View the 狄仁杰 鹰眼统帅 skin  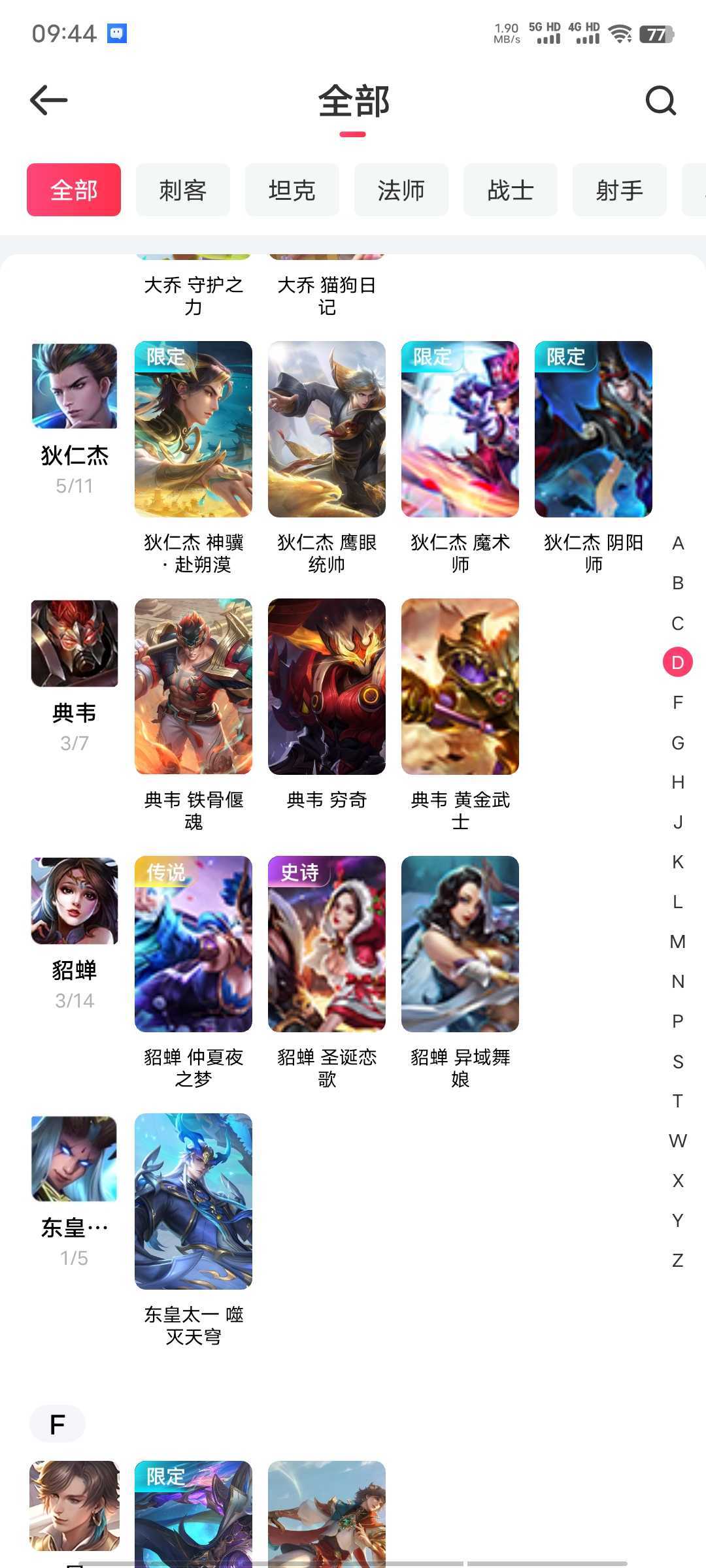pyautogui.click(x=327, y=429)
